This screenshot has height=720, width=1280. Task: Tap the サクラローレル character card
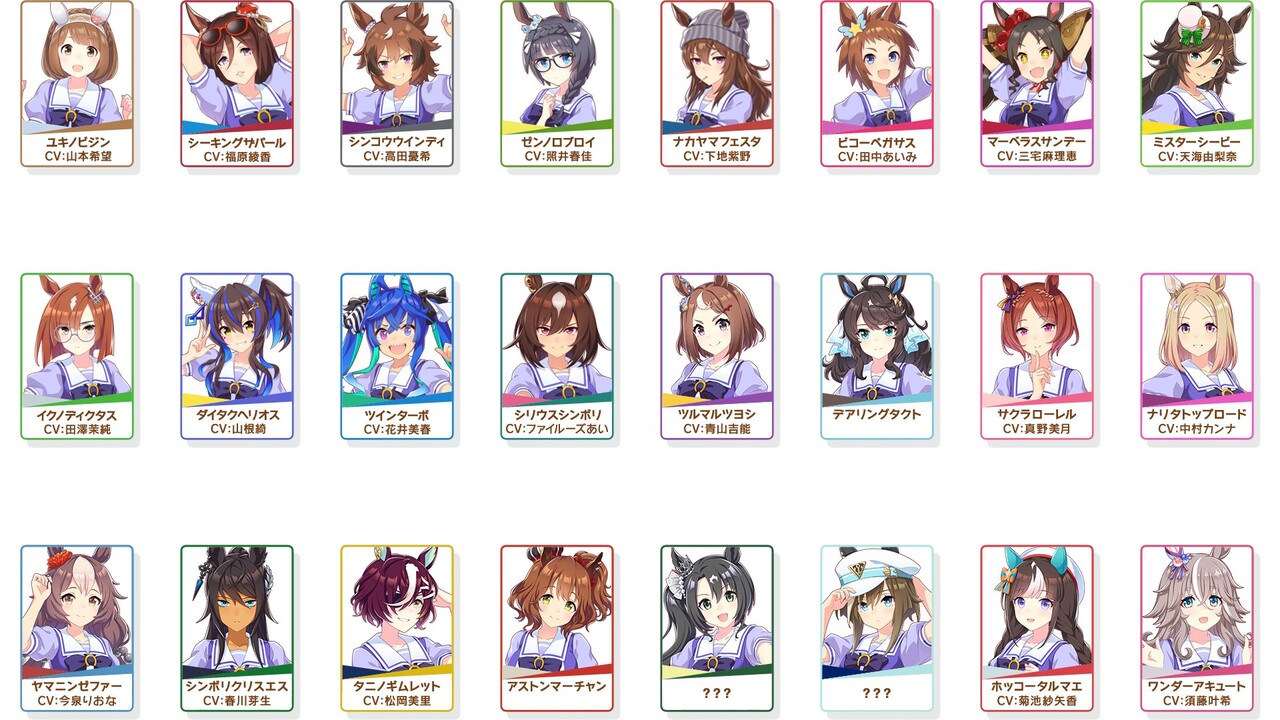point(1037,356)
